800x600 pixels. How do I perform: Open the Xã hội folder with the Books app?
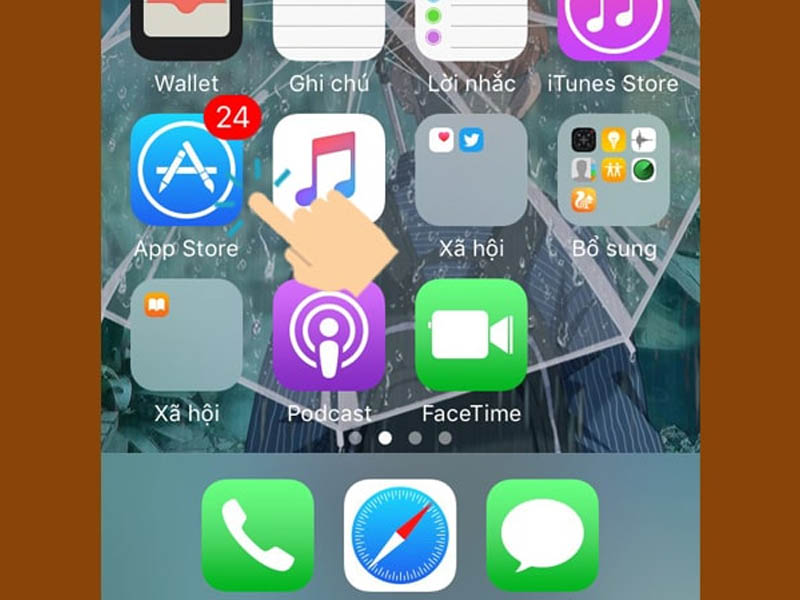(186, 335)
